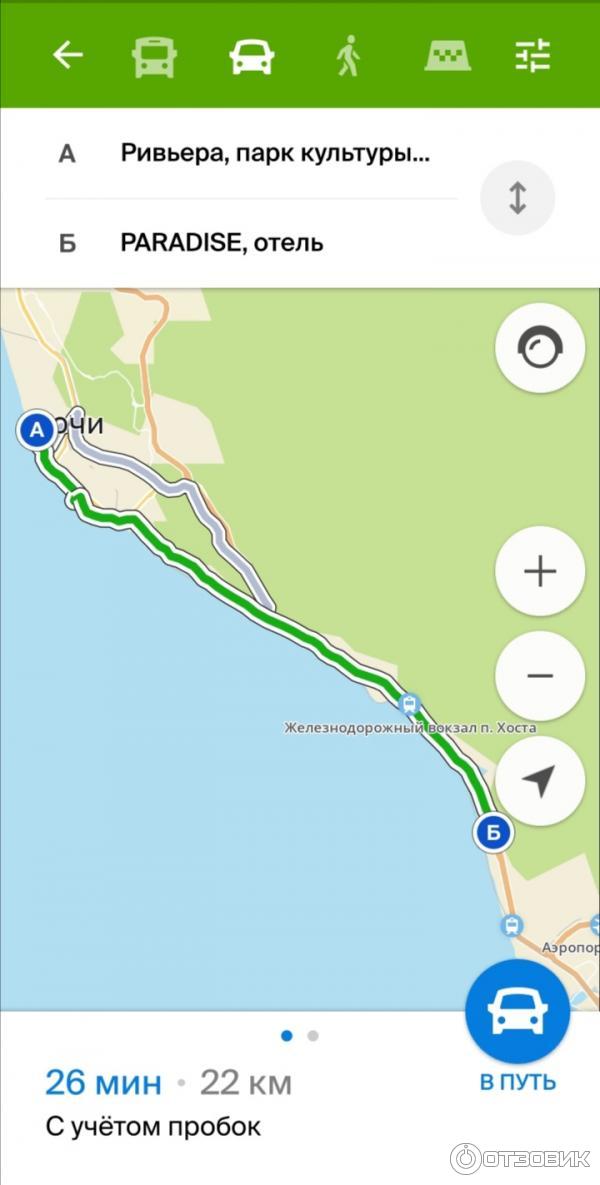Edit starting point Ривьера, парк культуры

tap(273, 154)
